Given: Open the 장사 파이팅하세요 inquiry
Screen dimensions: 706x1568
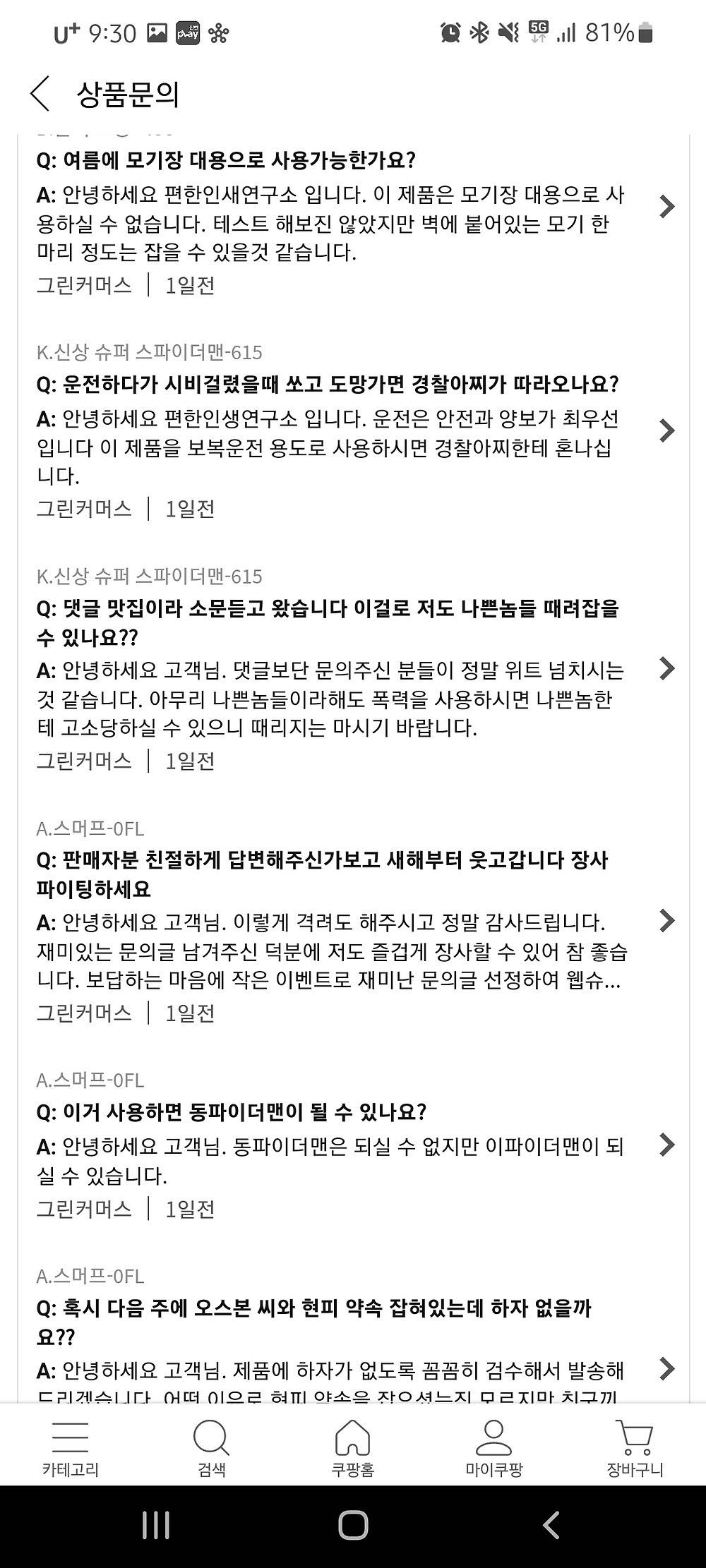Looking at the screenshot, I should pos(353,921).
